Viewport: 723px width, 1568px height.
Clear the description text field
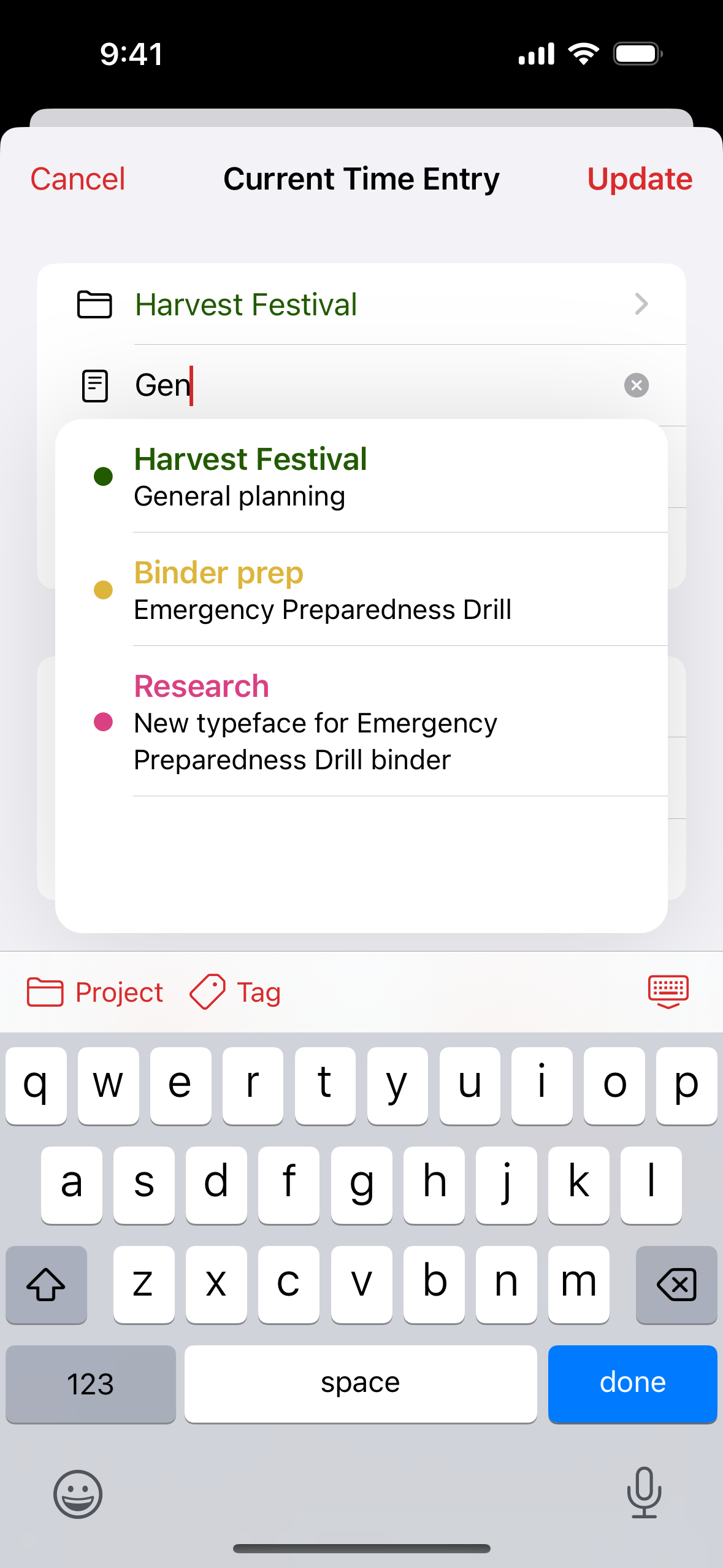click(637, 385)
